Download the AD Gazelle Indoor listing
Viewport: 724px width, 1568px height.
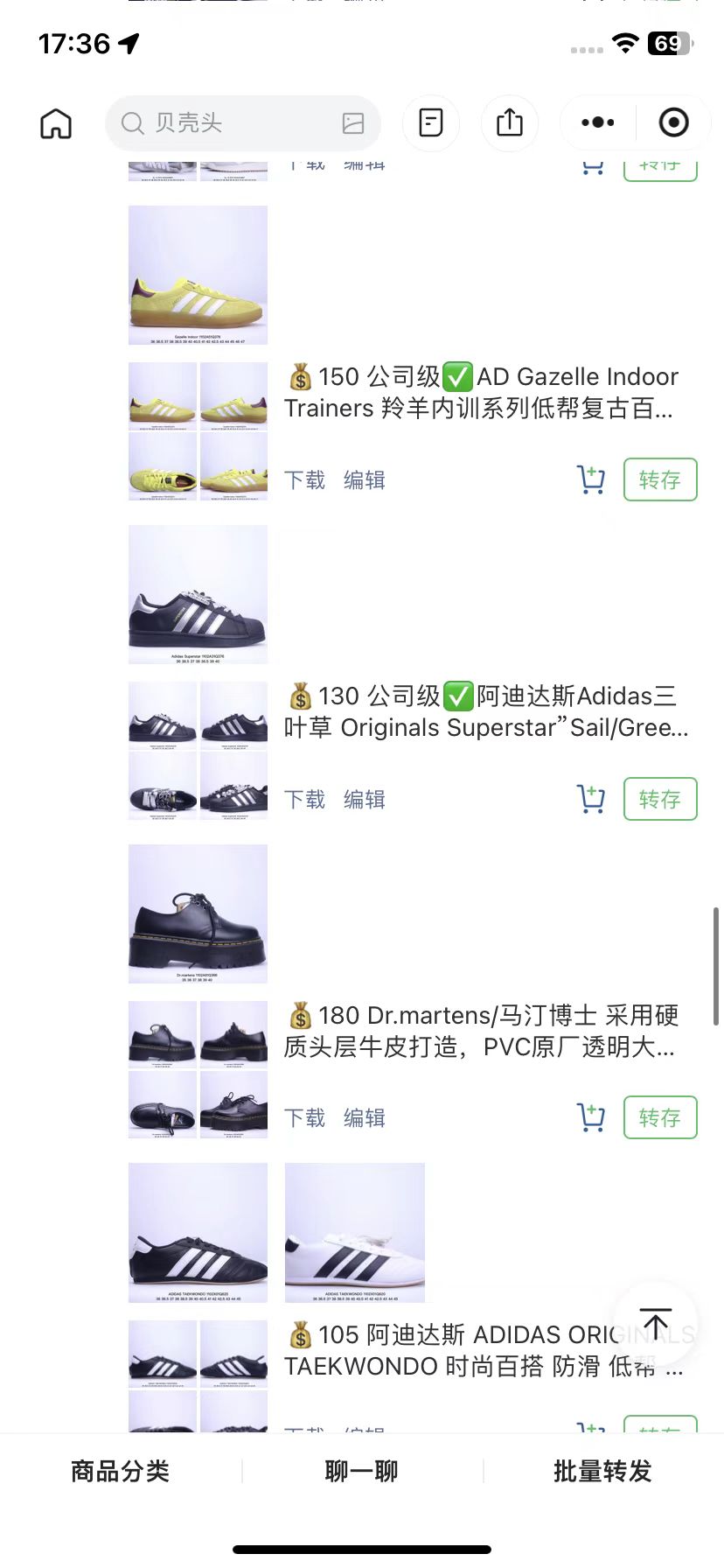pos(304,480)
